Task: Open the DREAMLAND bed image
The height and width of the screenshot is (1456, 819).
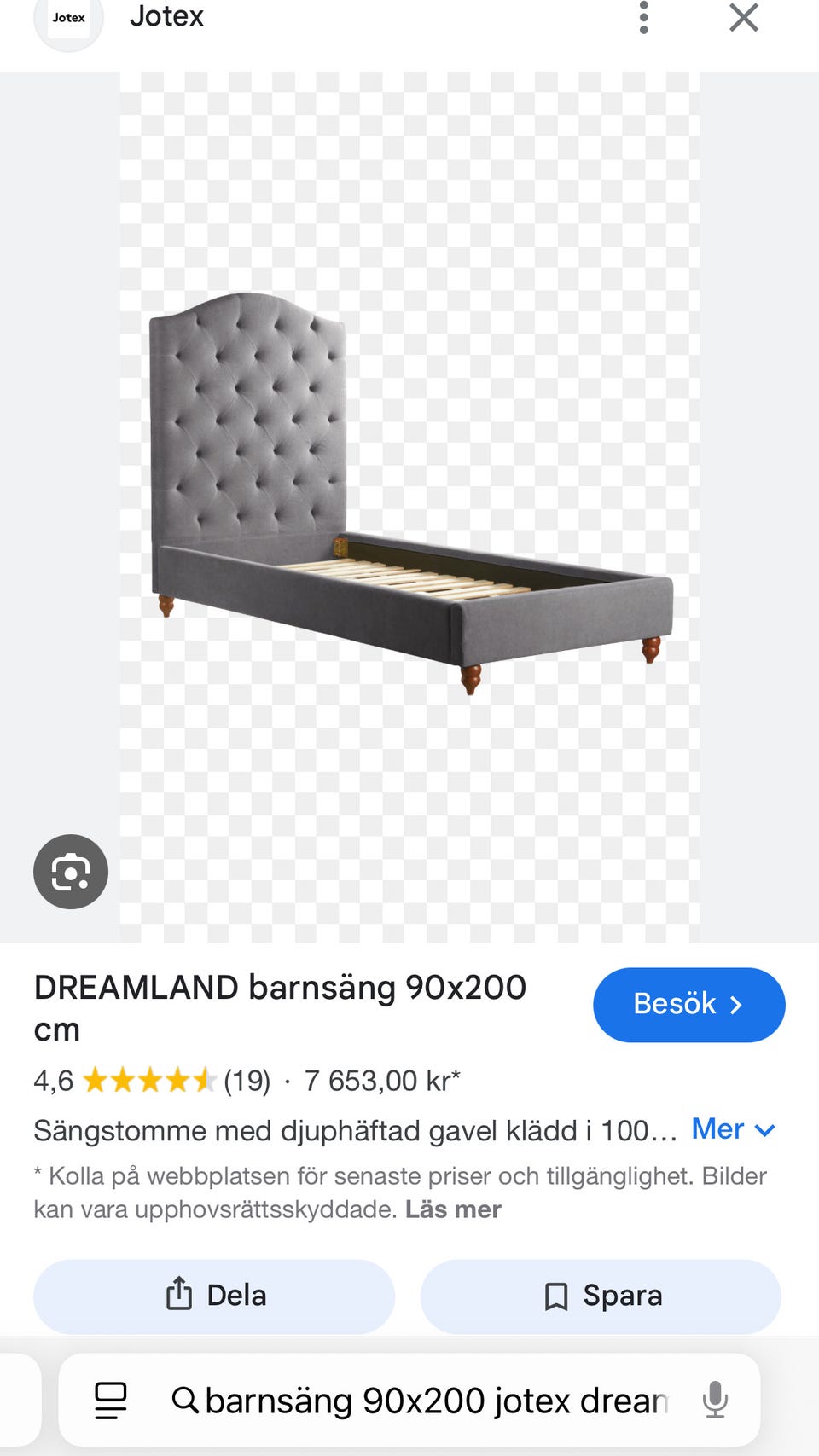Action: [x=409, y=495]
